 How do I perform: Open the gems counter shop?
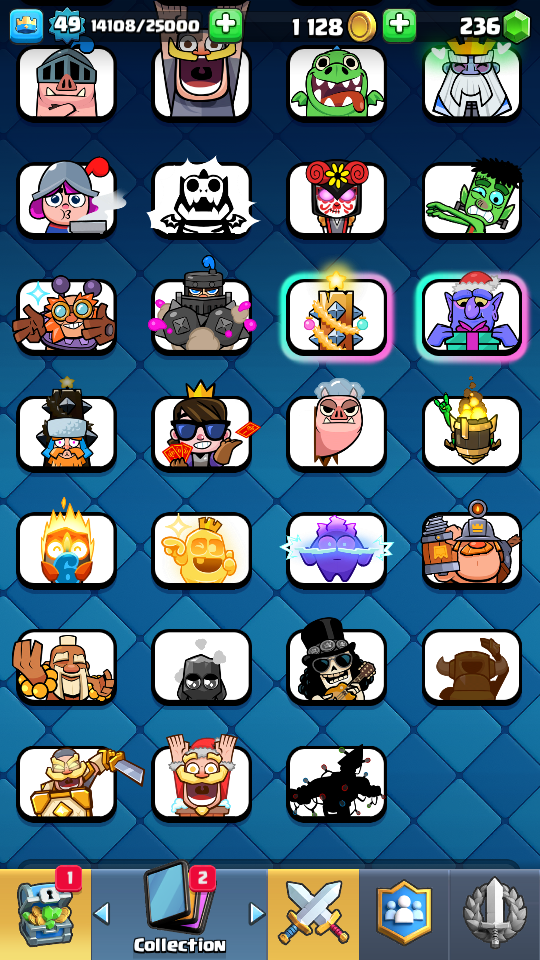pos(495,26)
